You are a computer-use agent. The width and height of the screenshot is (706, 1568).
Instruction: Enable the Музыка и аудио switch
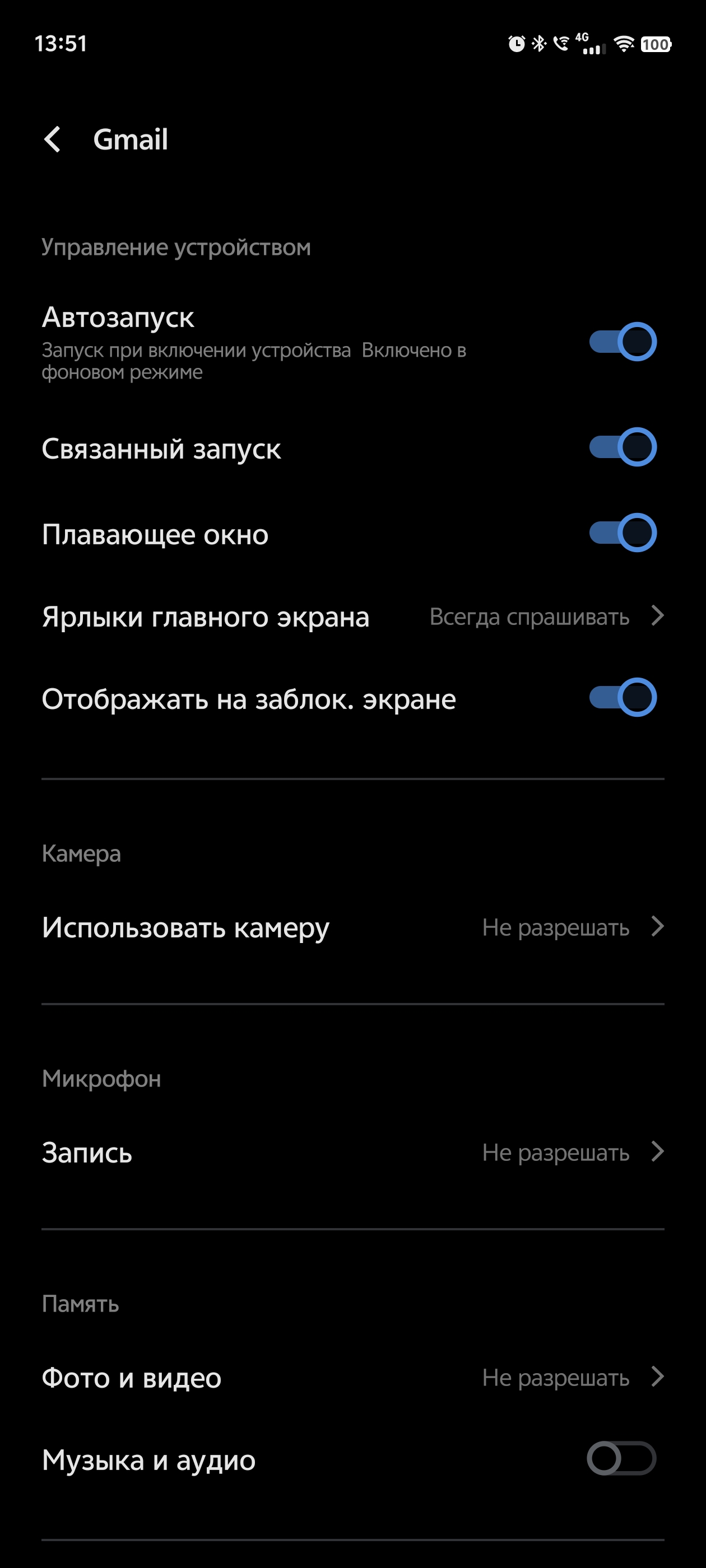coord(621,1458)
